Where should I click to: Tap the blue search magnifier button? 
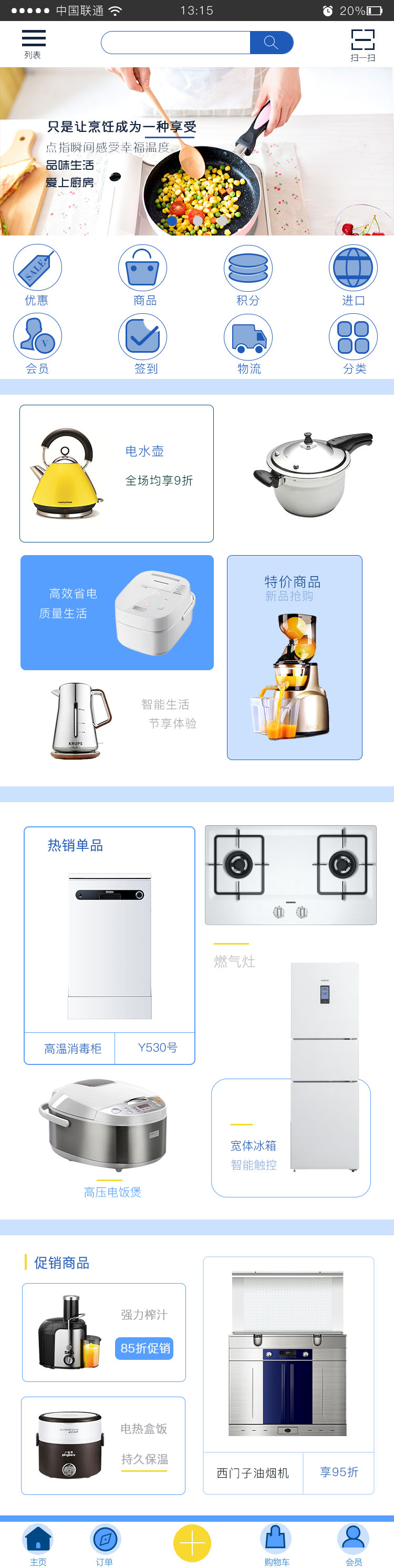click(271, 43)
